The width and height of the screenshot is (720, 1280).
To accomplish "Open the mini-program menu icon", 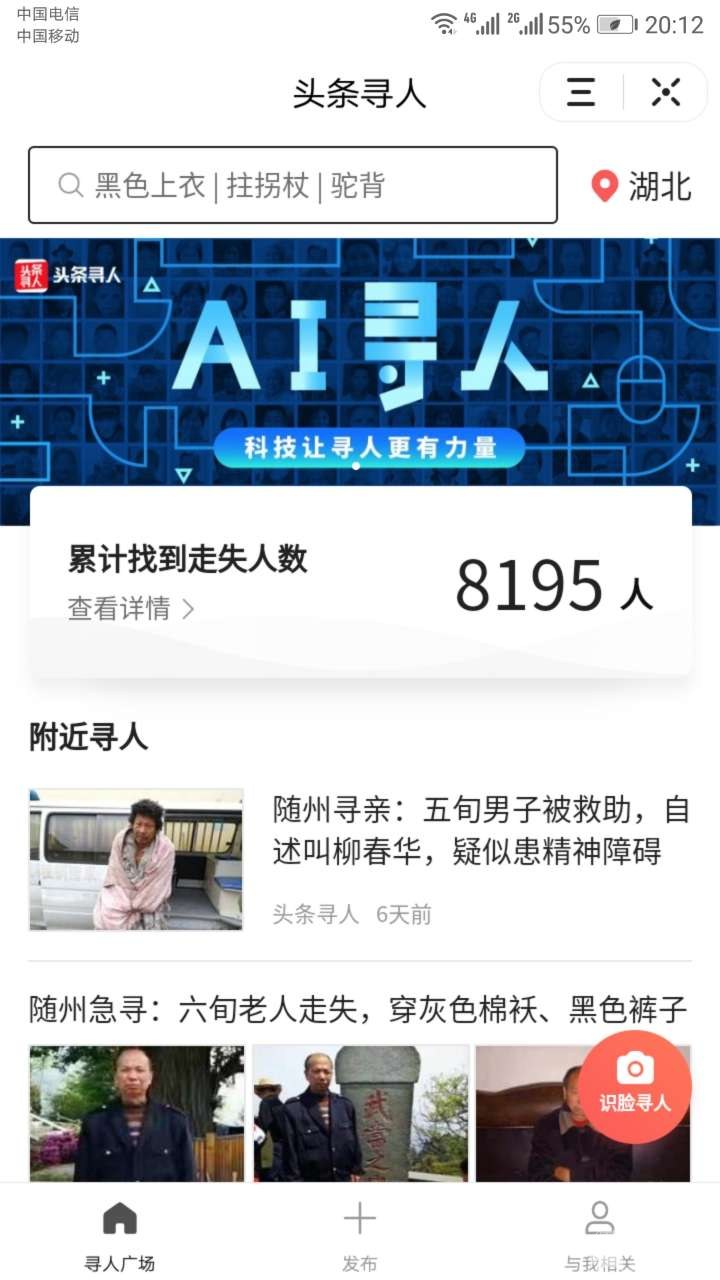I will pyautogui.click(x=581, y=92).
